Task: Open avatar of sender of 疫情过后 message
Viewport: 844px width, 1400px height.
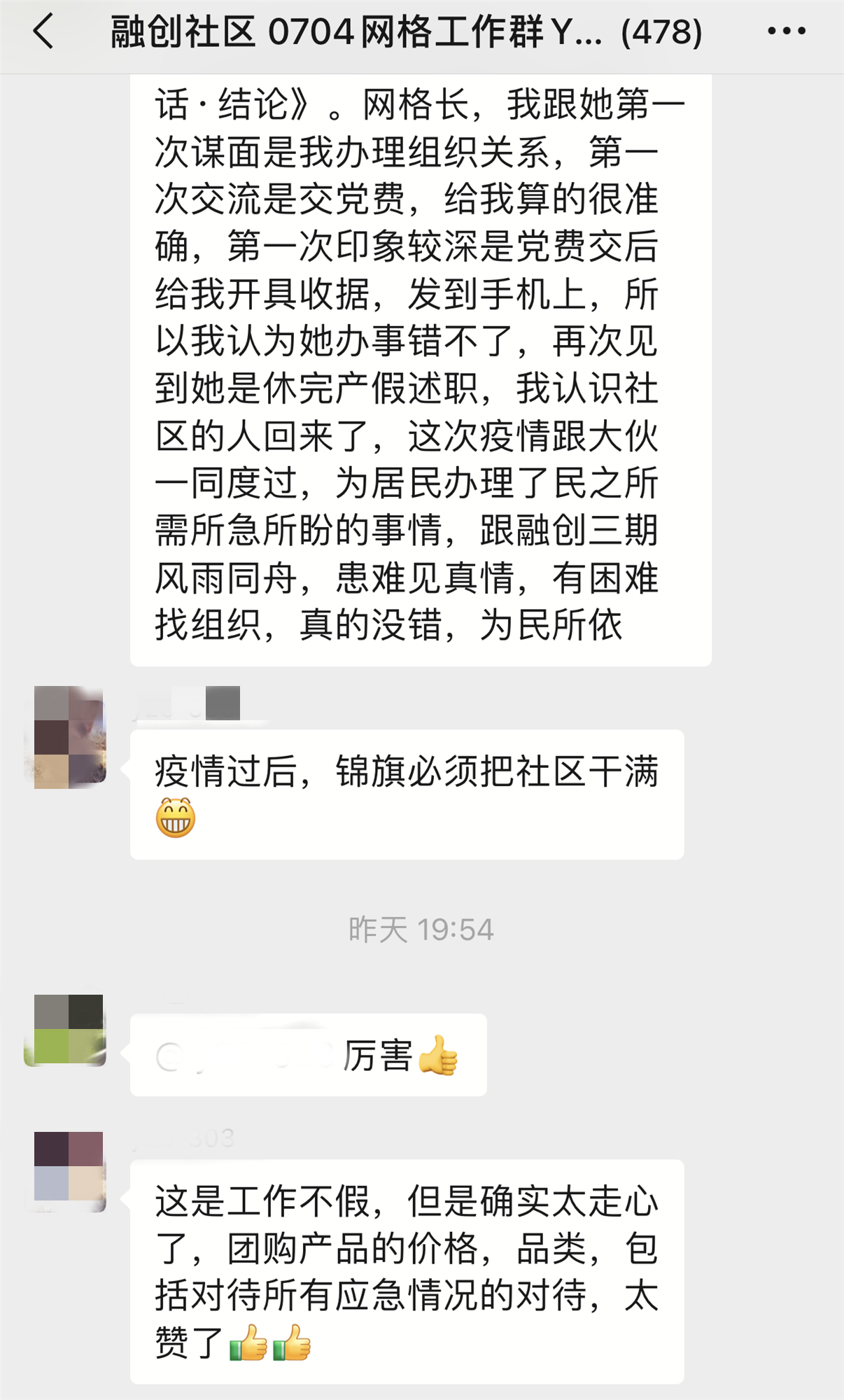Action: click(68, 737)
